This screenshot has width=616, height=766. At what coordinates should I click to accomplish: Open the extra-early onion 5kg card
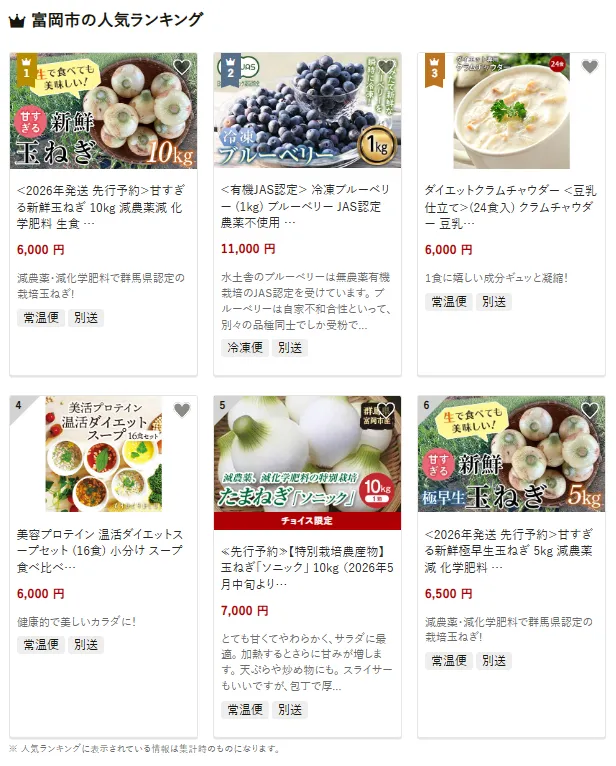[x=511, y=544]
